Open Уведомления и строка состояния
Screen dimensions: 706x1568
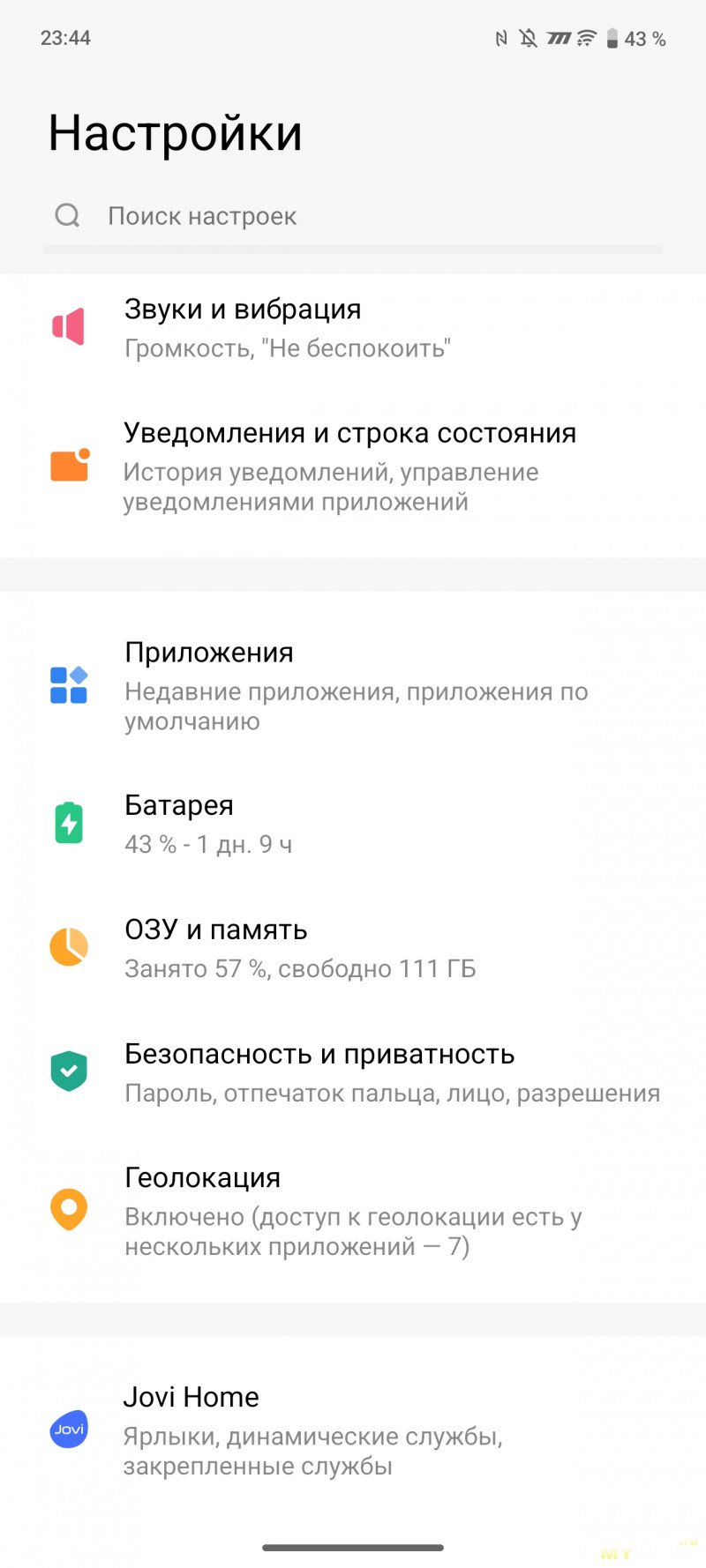[x=353, y=467]
